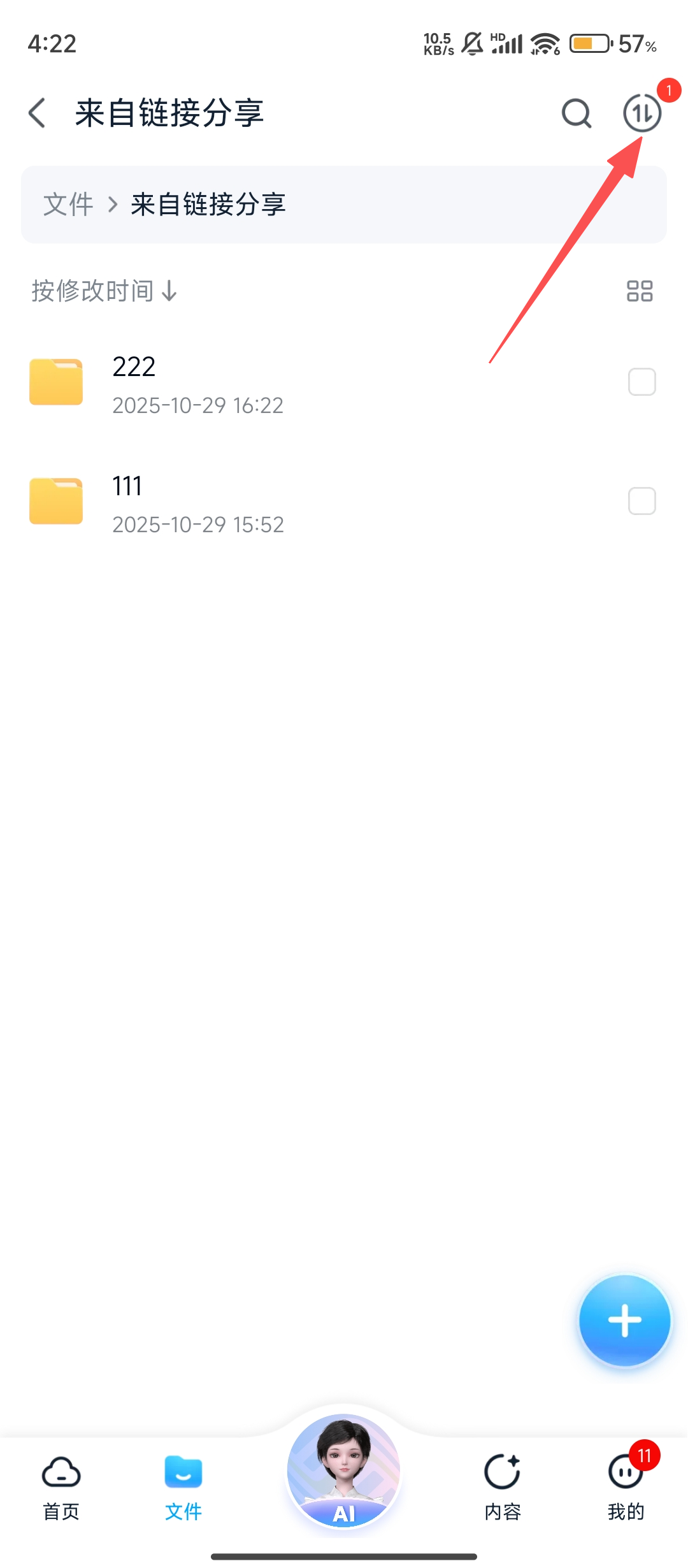Change sort order 按修改时间
This screenshot has height=1568, width=688.
pyautogui.click(x=104, y=291)
